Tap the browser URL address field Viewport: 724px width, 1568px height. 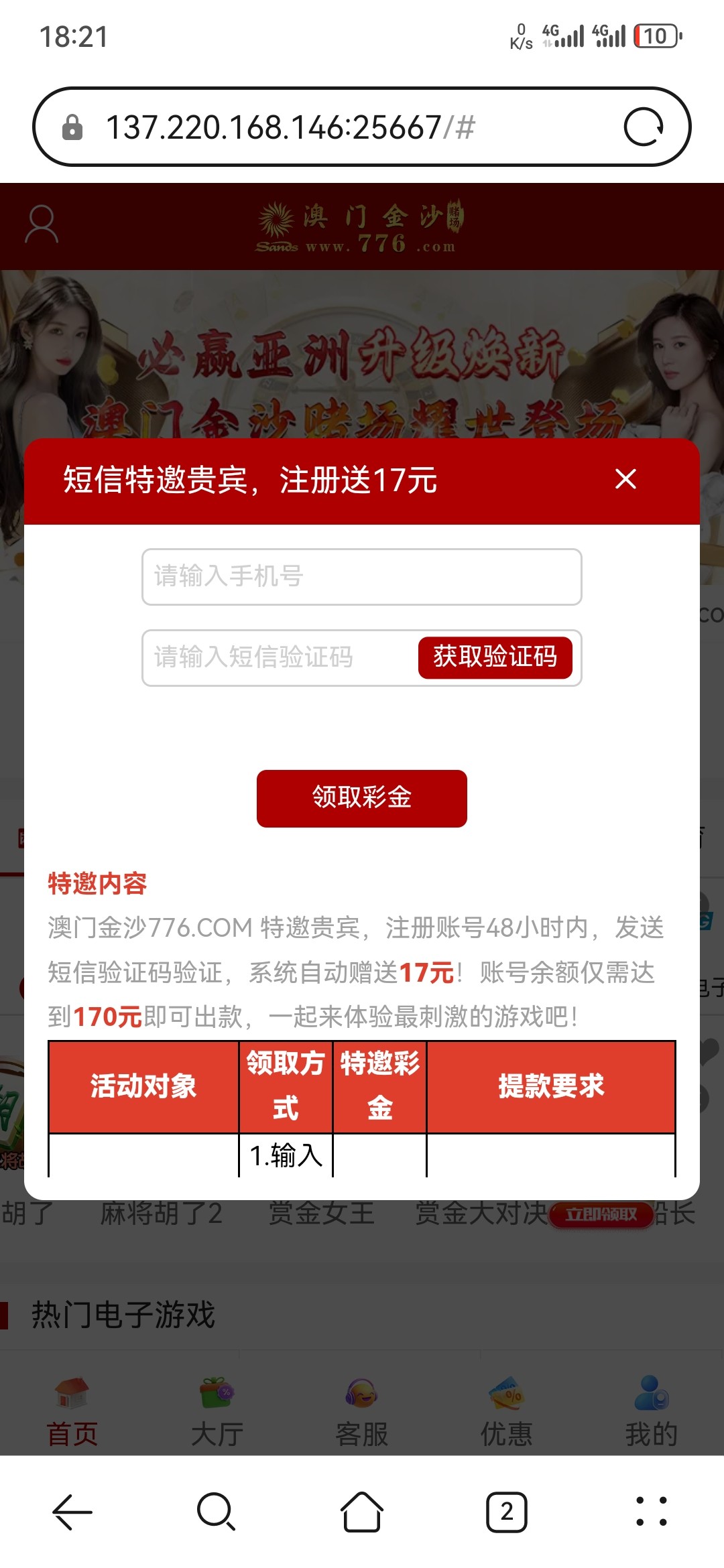[335, 127]
